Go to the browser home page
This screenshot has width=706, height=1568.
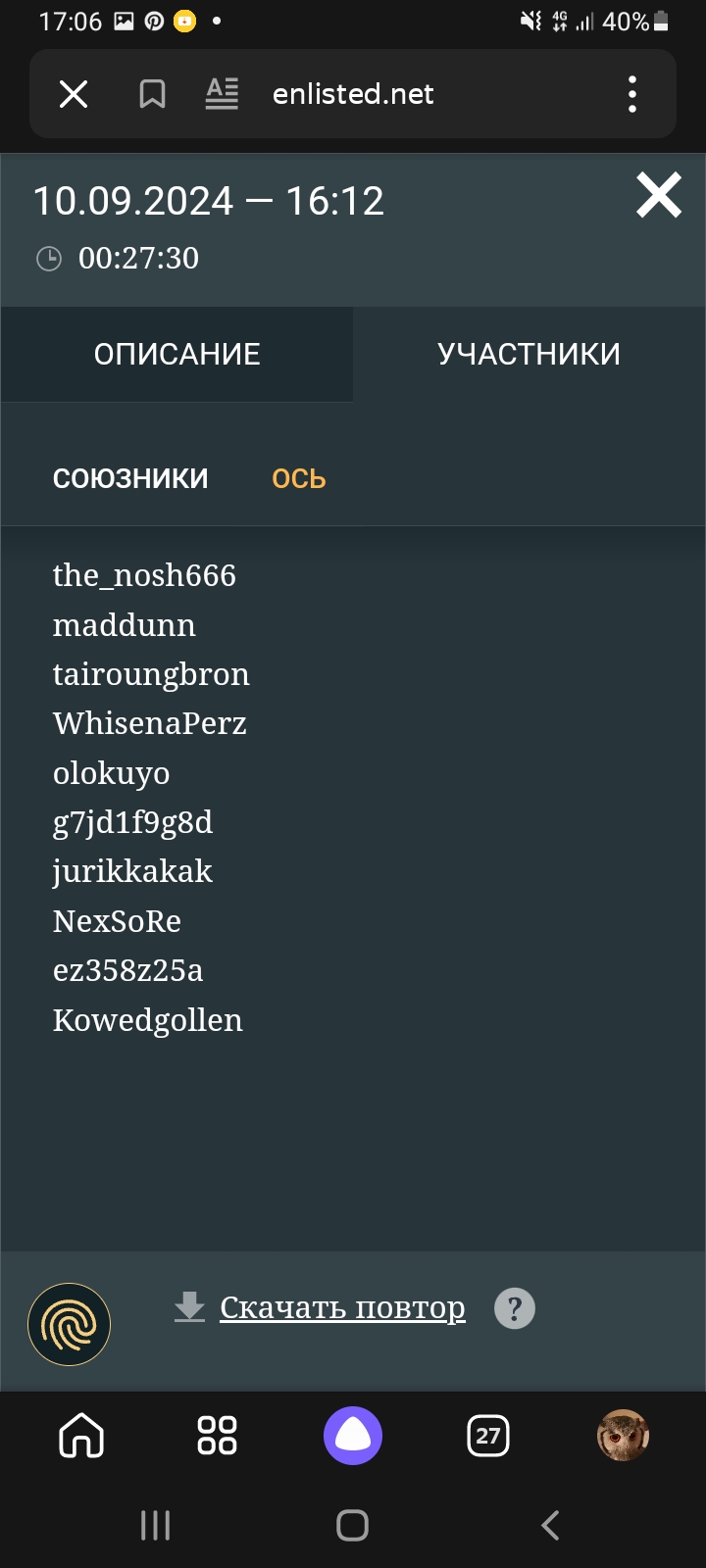pos(81,1436)
